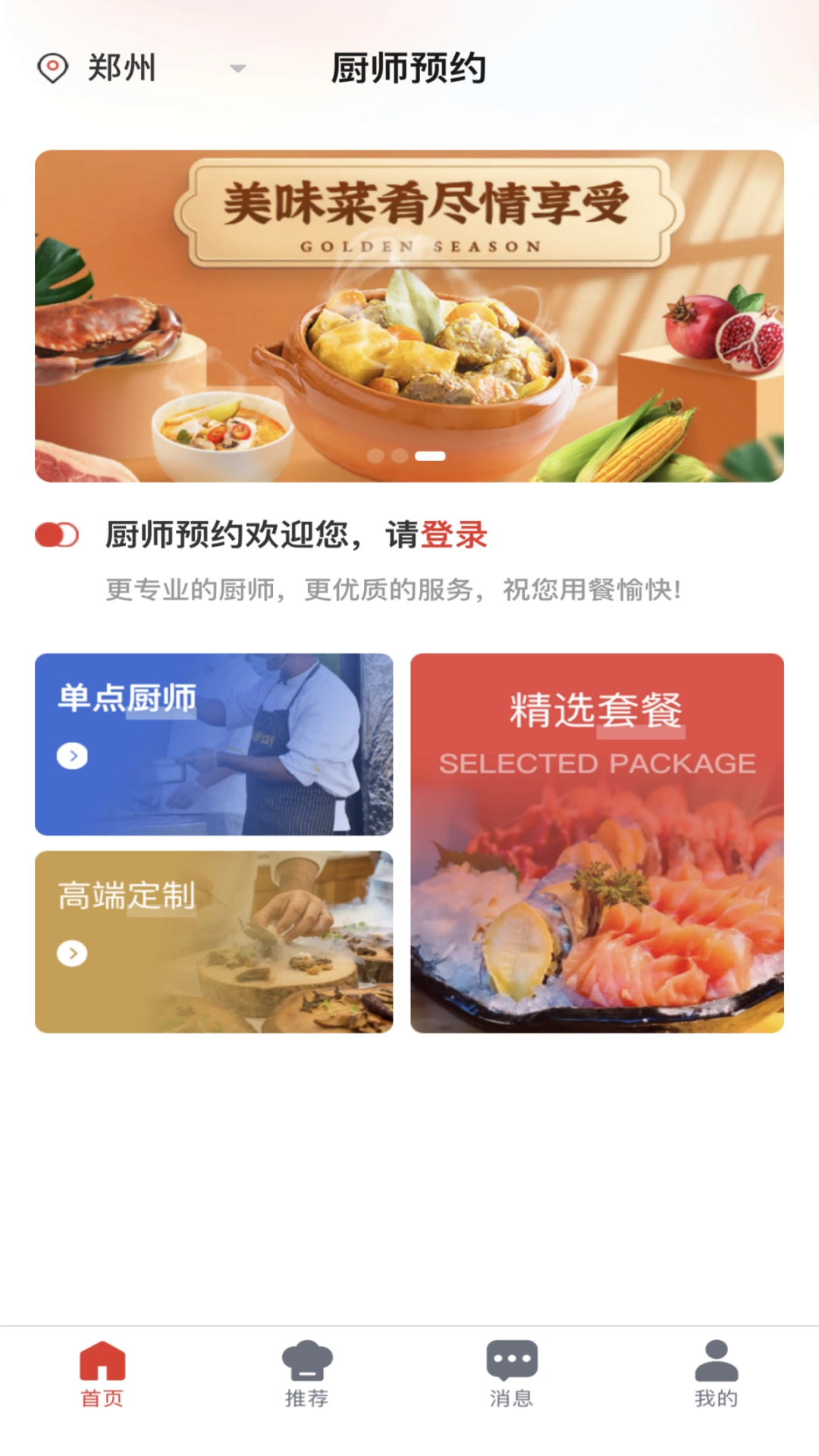
Task: Open the 郑州 location picker
Action: pos(121,68)
